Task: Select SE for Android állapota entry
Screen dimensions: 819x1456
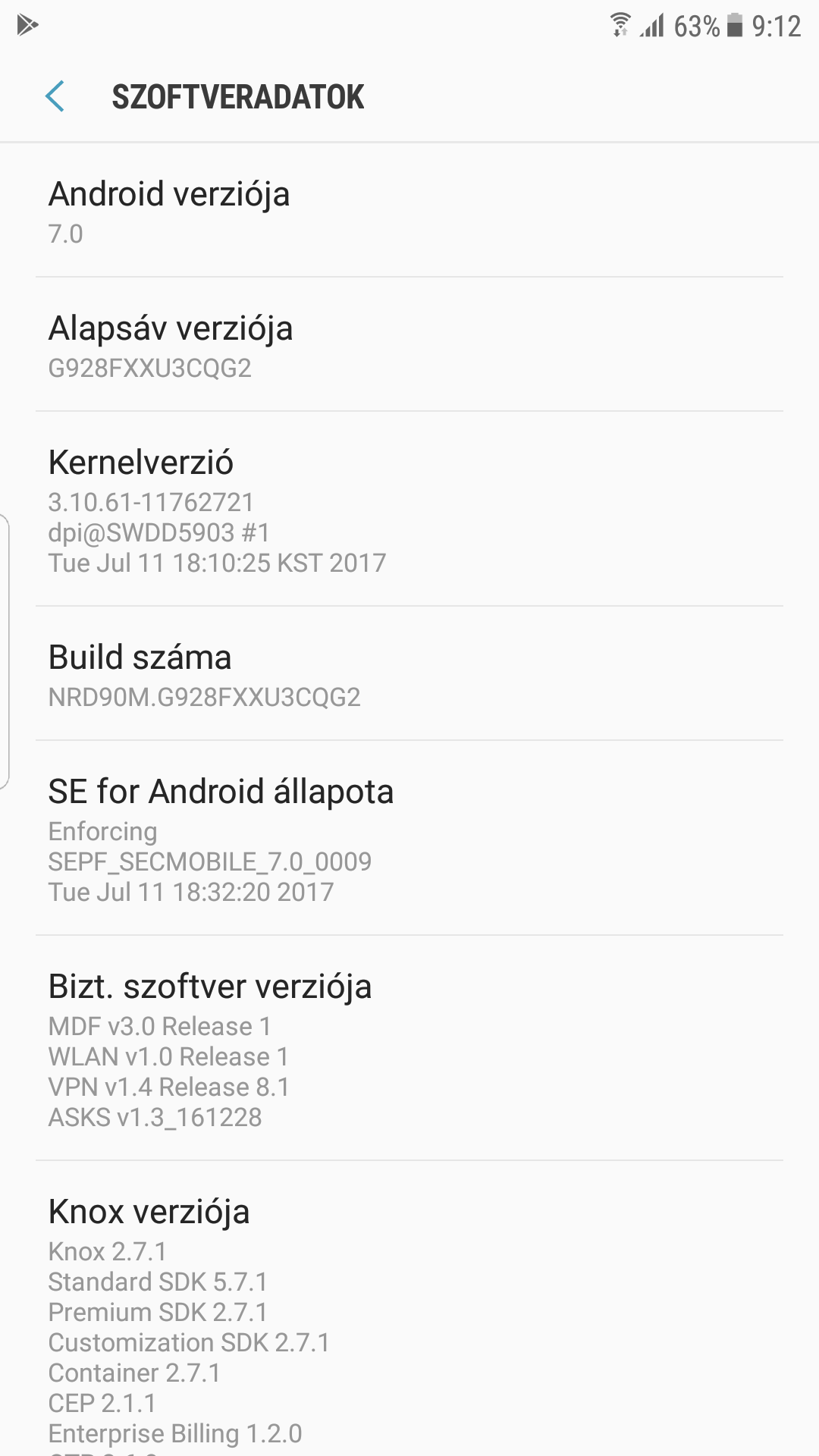Action: point(409,838)
